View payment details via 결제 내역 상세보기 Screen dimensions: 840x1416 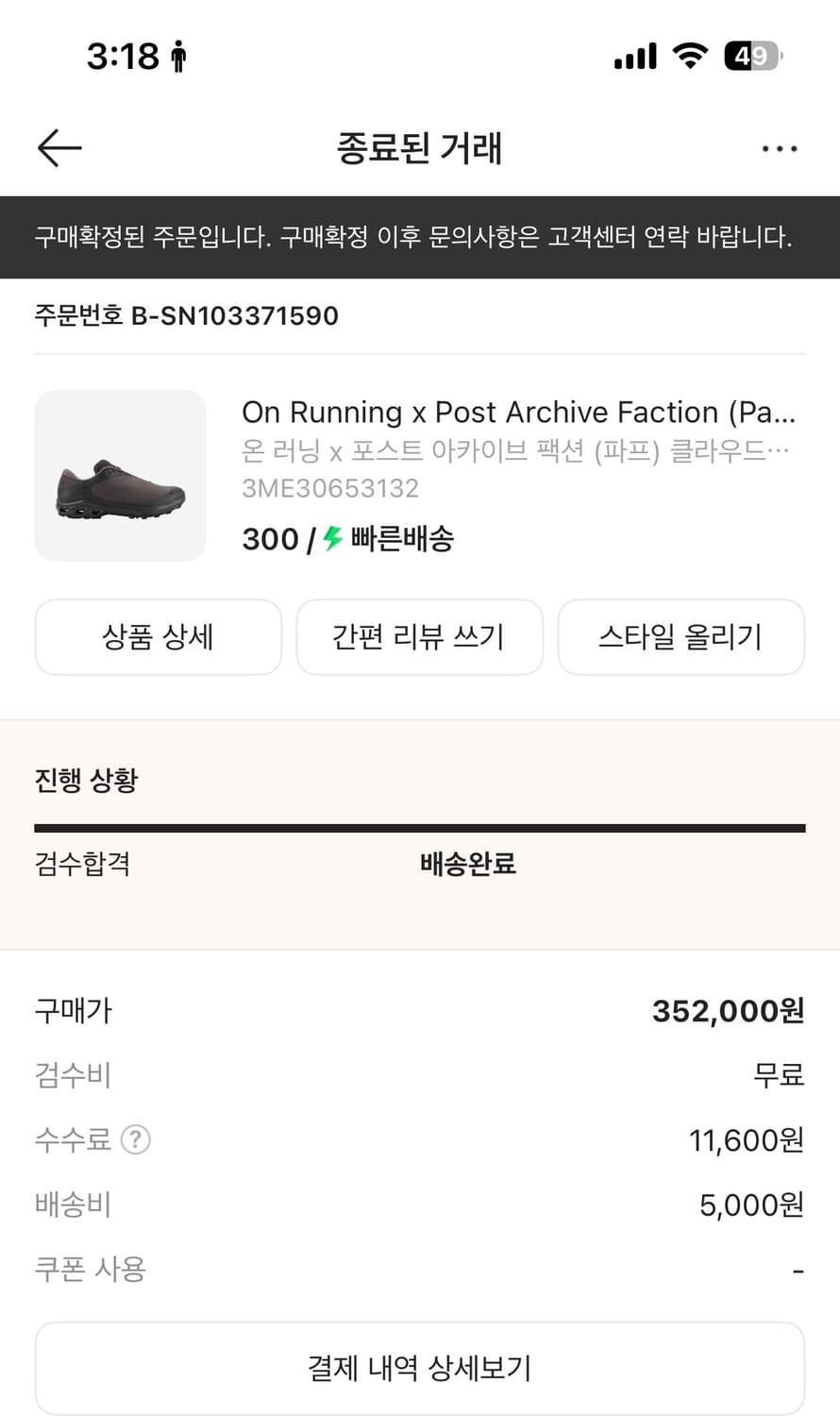pyautogui.click(x=419, y=1368)
